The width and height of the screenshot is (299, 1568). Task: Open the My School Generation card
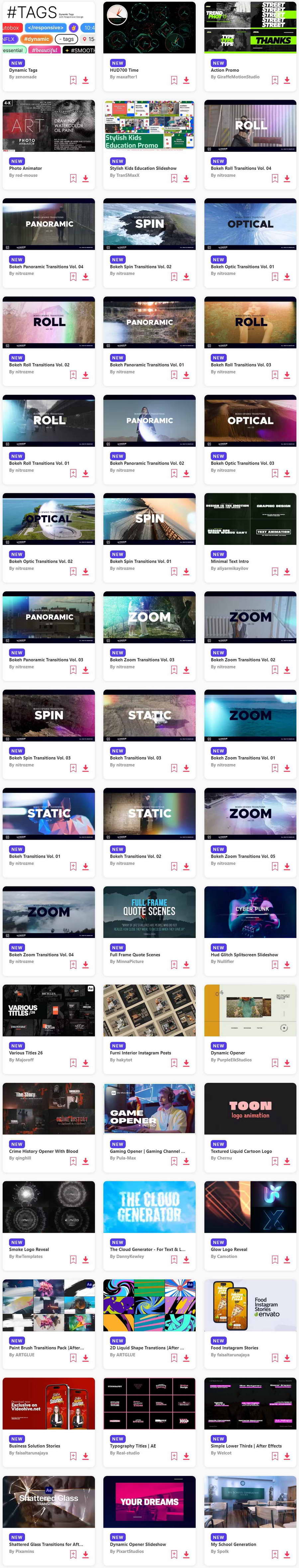tap(250, 1502)
